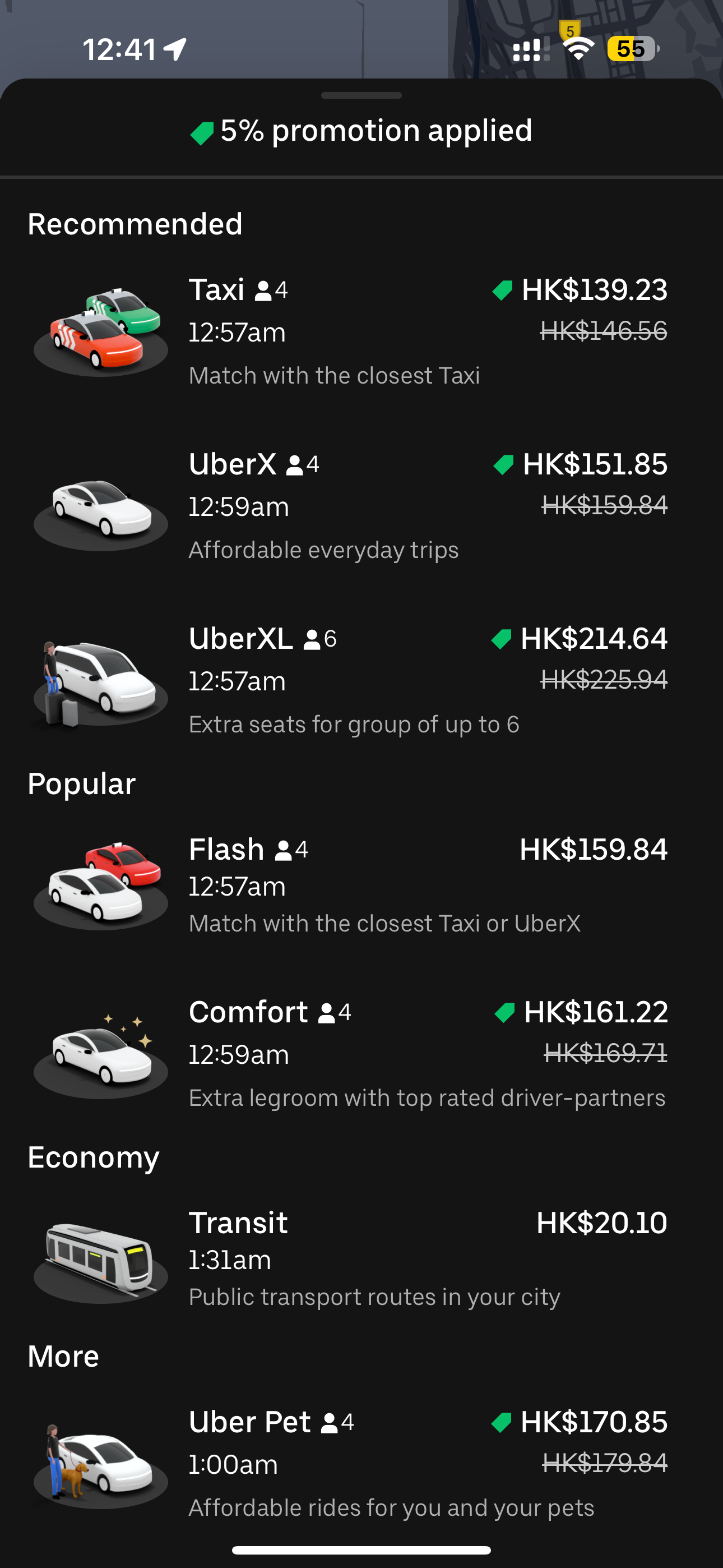Click the Recommended section heading

tap(135, 223)
